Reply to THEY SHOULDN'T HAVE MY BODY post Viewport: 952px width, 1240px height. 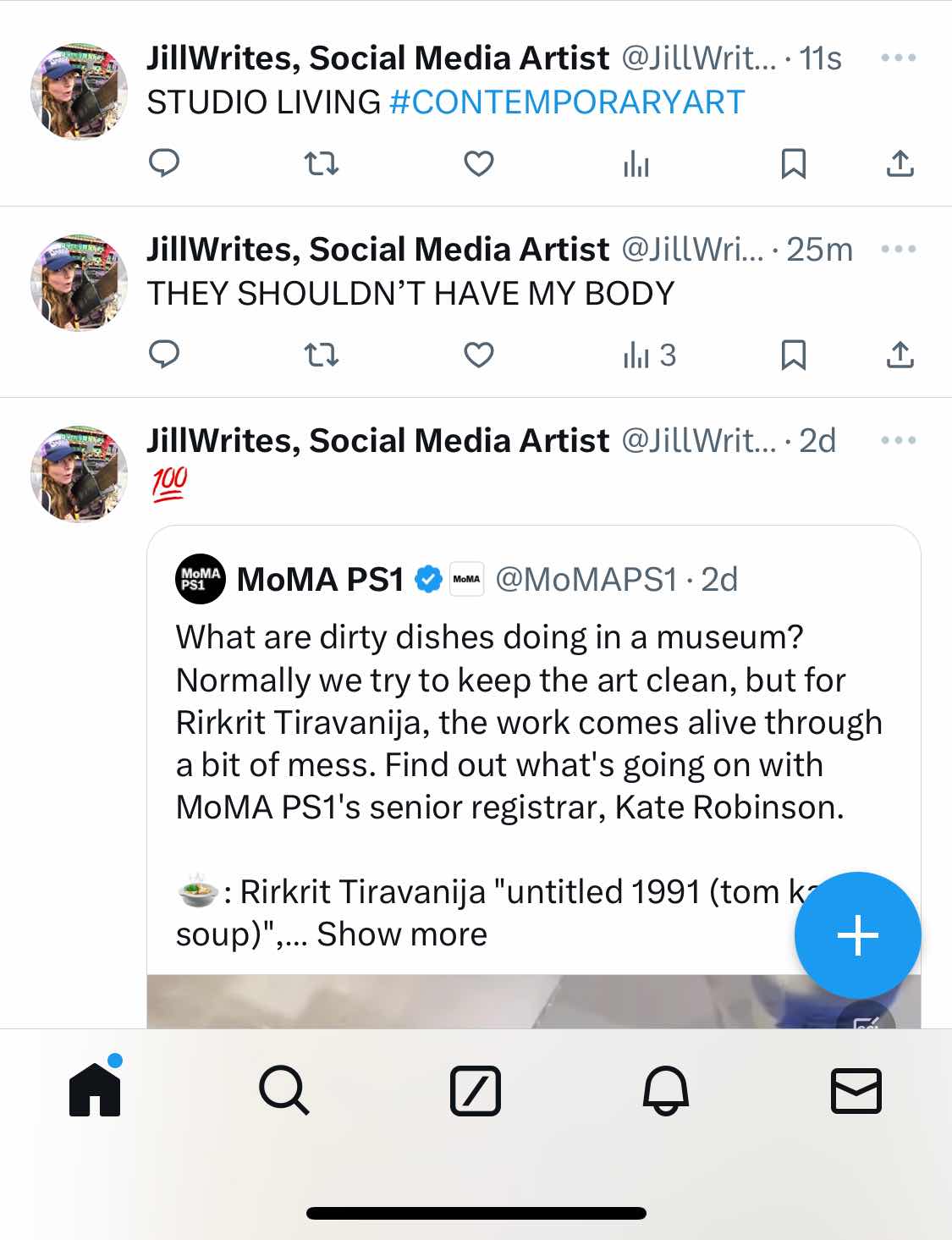[x=164, y=355]
